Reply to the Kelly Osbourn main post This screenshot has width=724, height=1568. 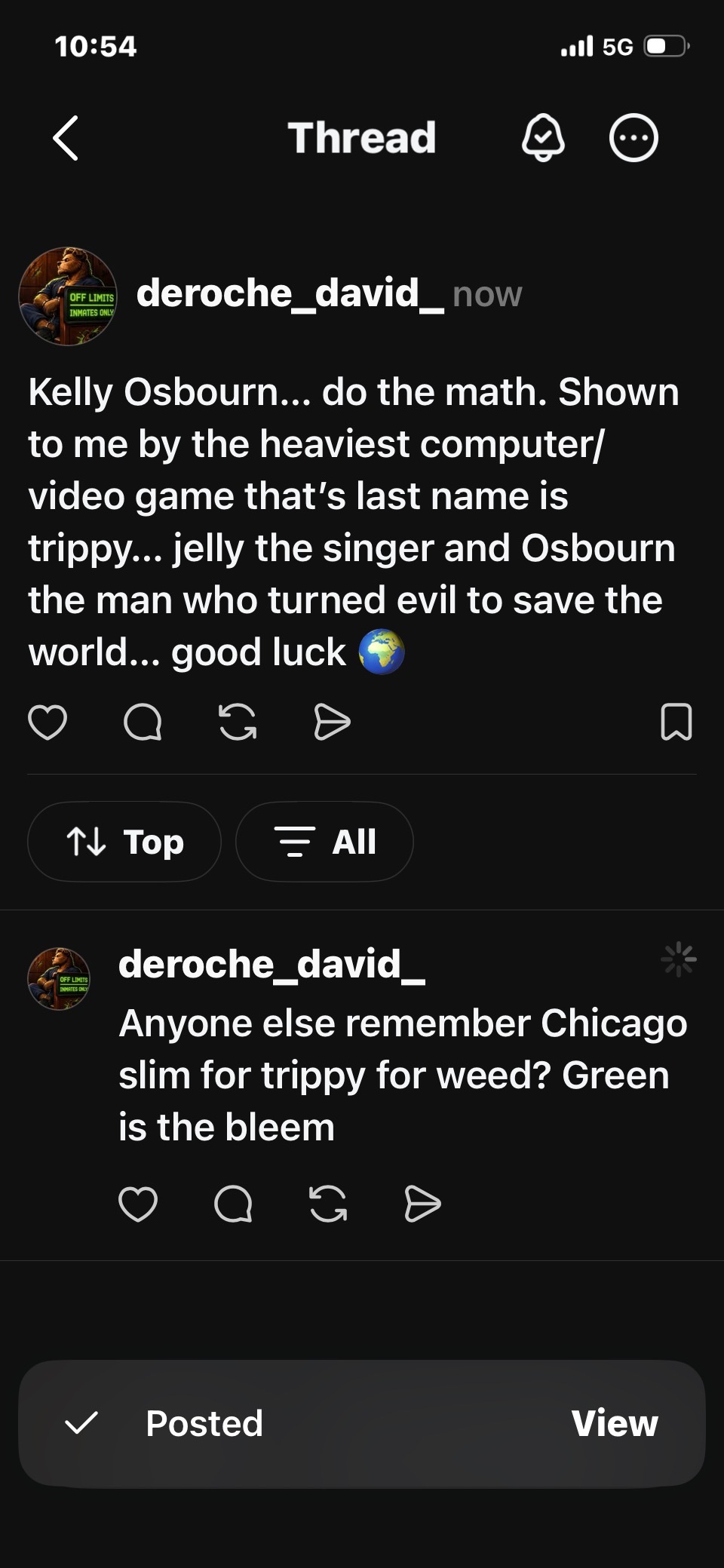click(x=143, y=722)
